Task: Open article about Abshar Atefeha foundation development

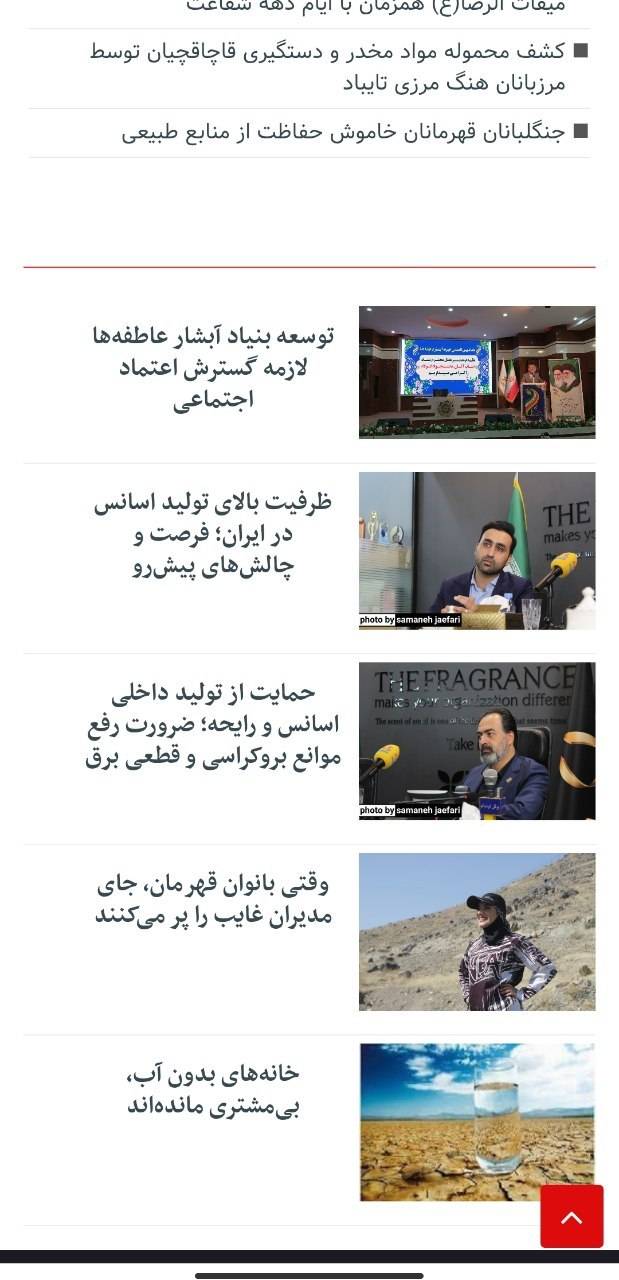Action: pyautogui.click(x=215, y=368)
